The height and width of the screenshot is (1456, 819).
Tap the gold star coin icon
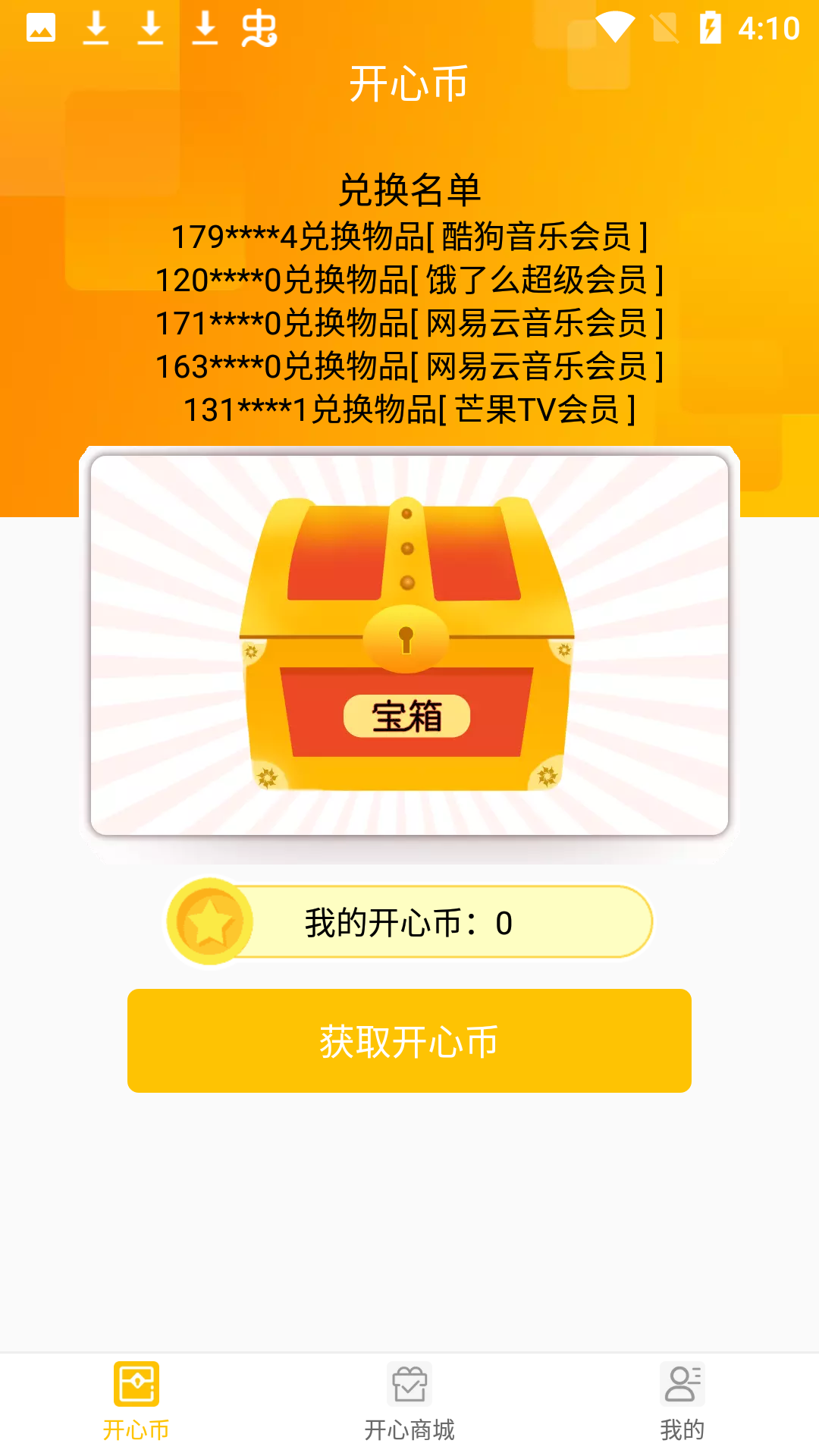[209, 921]
